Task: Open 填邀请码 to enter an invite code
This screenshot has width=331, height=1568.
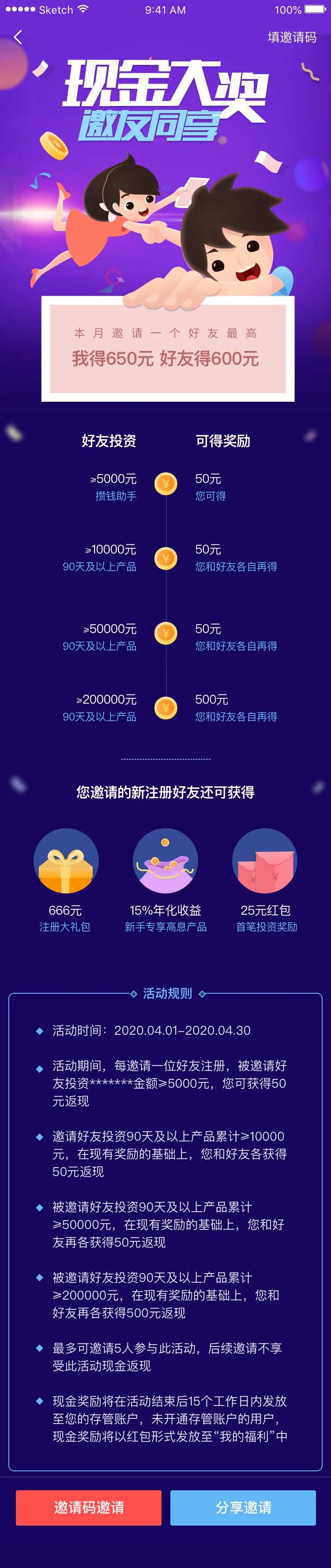Action: click(x=291, y=37)
